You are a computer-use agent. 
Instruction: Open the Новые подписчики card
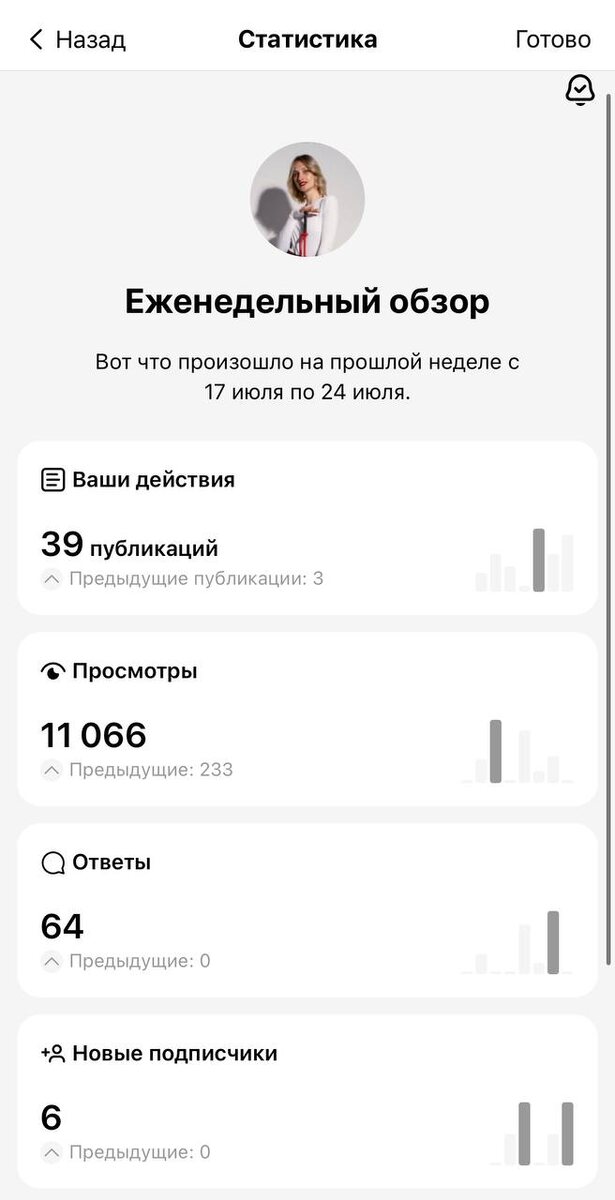[x=307, y=1101]
